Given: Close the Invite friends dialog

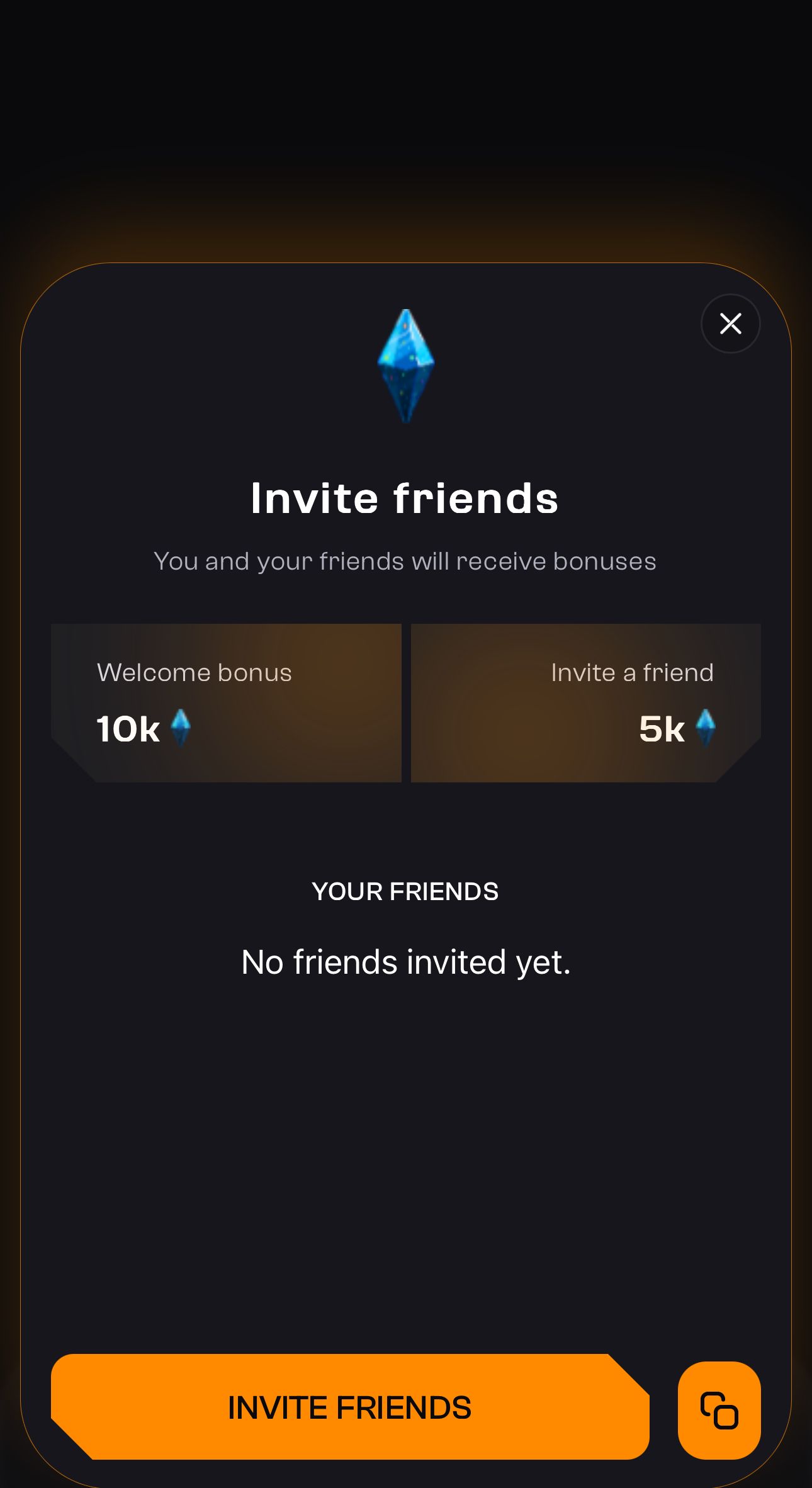Looking at the screenshot, I should (730, 324).
